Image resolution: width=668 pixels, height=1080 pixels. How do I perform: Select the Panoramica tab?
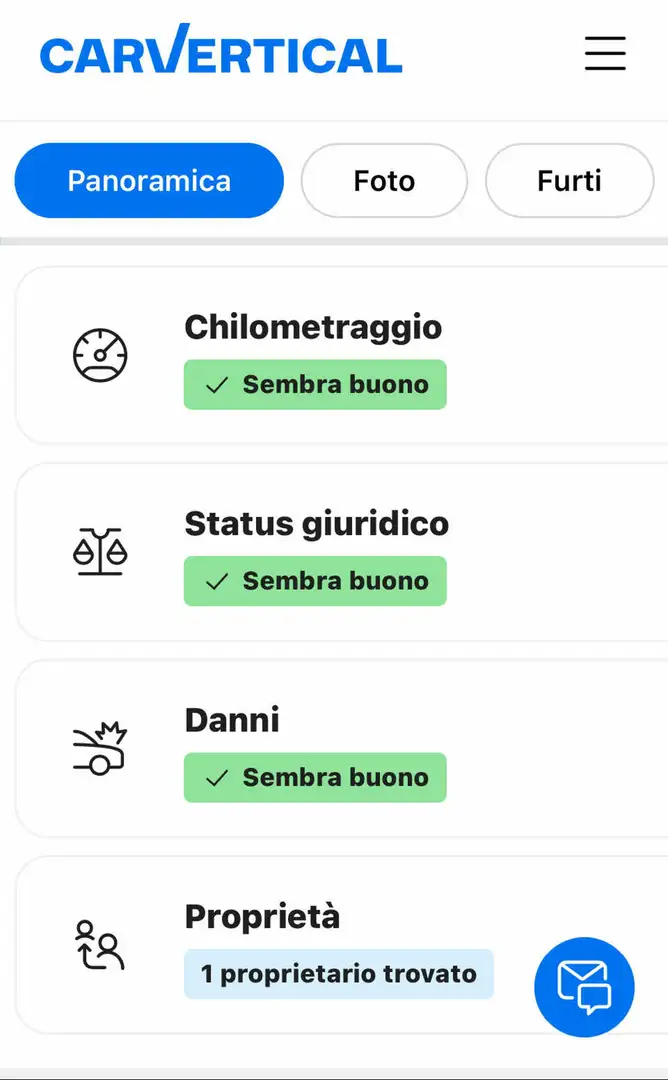(x=149, y=181)
